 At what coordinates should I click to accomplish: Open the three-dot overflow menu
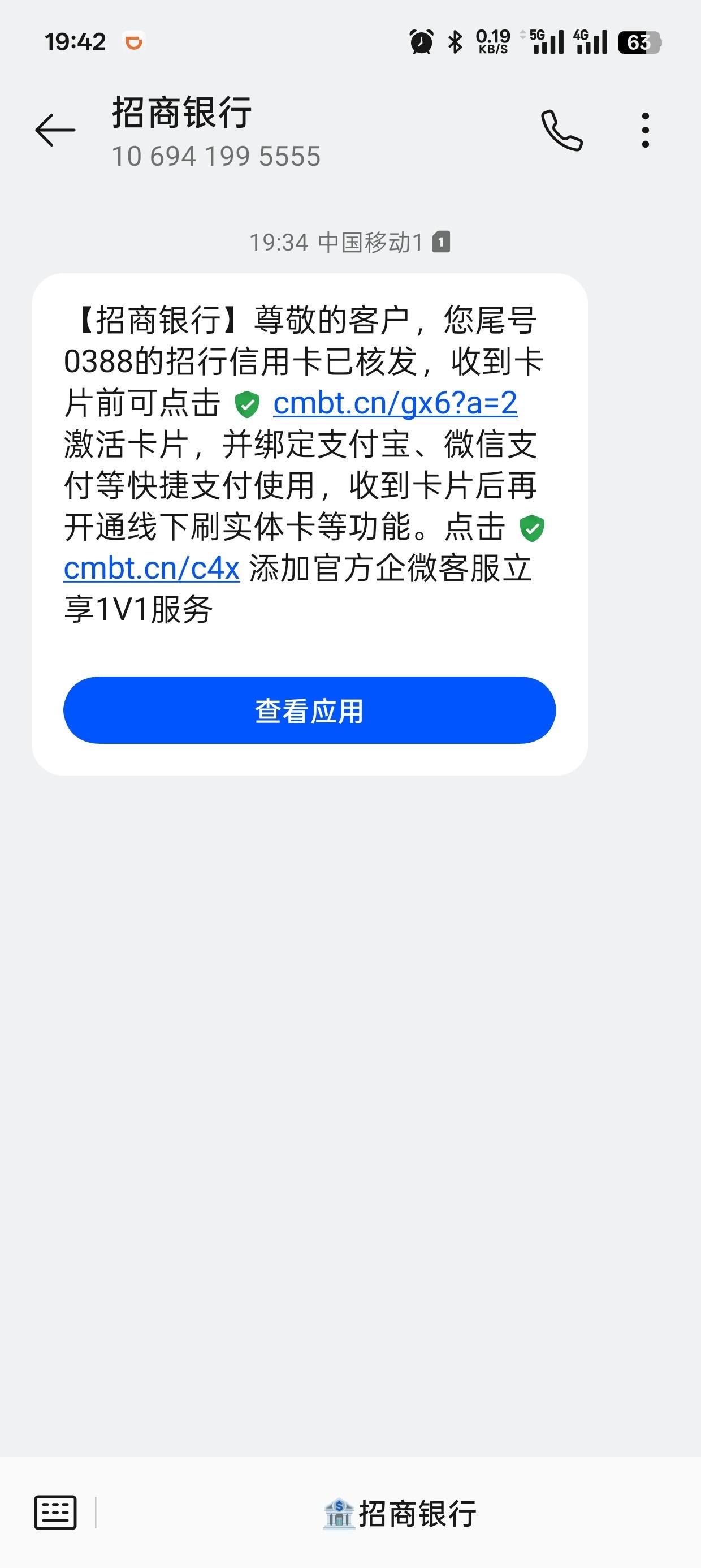646,130
